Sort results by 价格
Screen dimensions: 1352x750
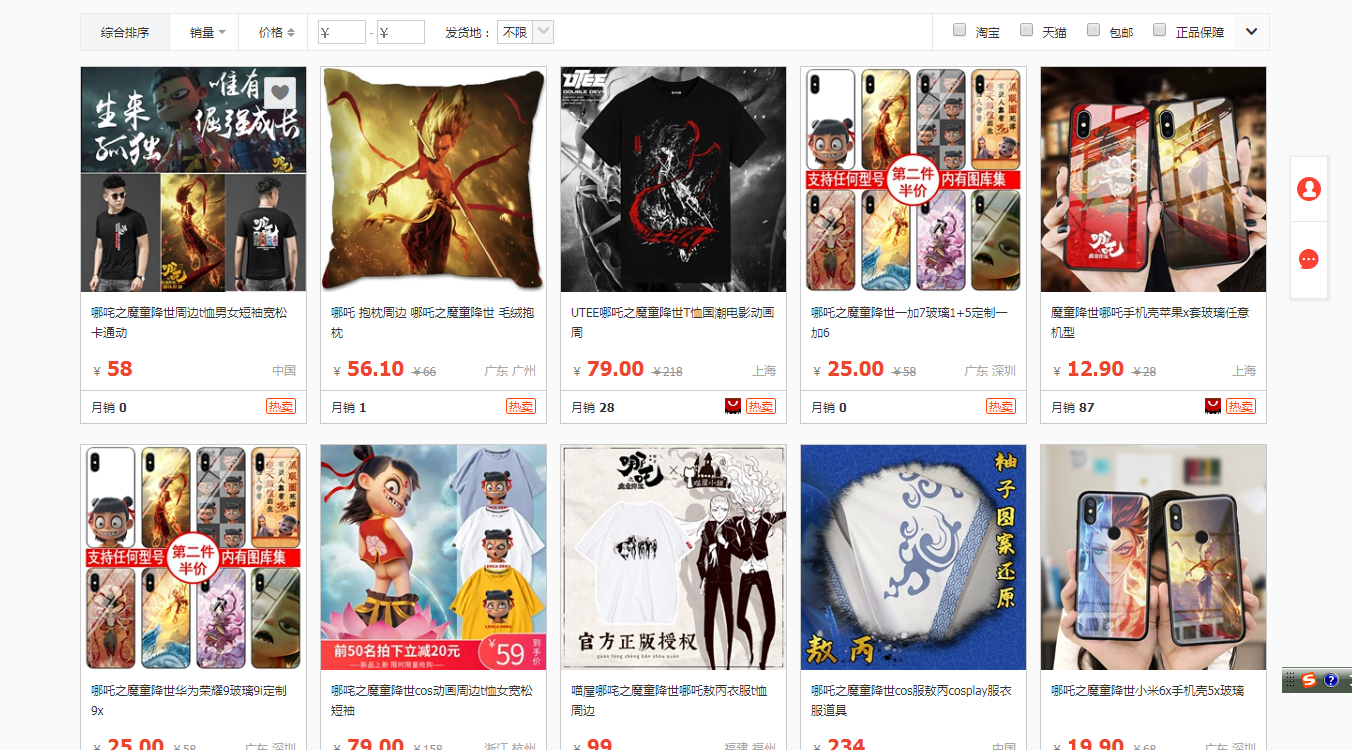tap(275, 32)
